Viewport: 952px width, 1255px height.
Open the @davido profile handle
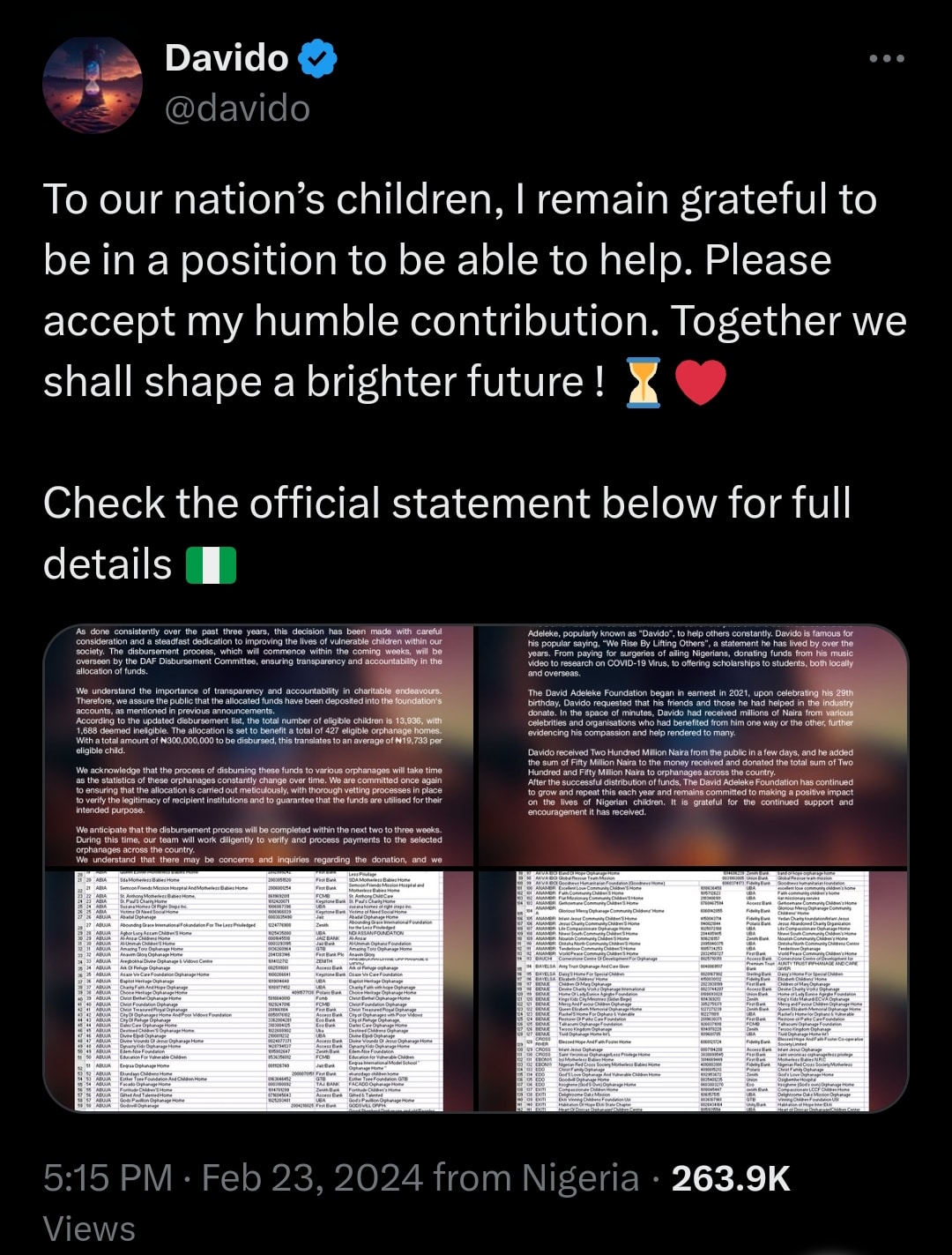(x=237, y=109)
